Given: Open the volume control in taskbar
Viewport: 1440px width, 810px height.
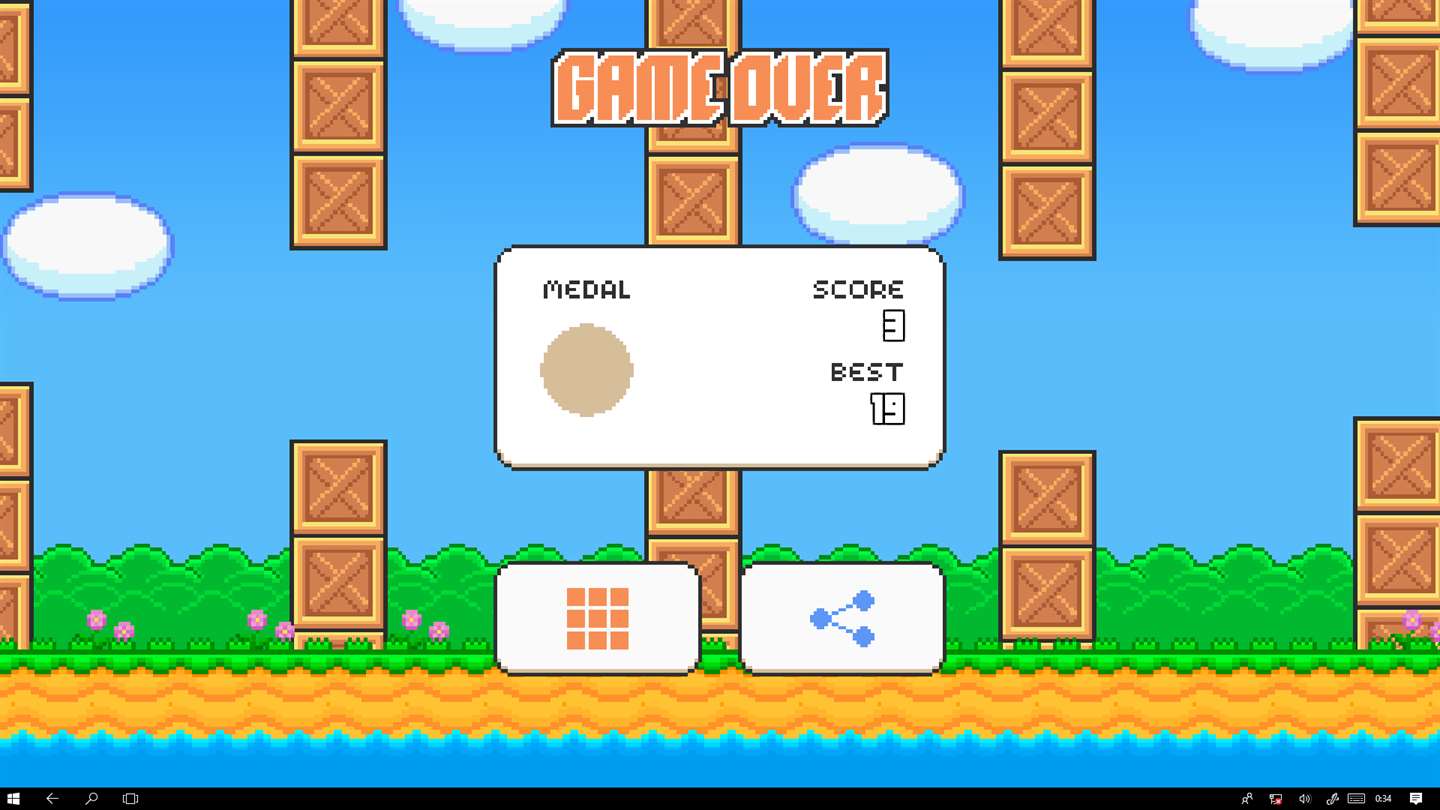Looking at the screenshot, I should pyautogui.click(x=1304, y=799).
